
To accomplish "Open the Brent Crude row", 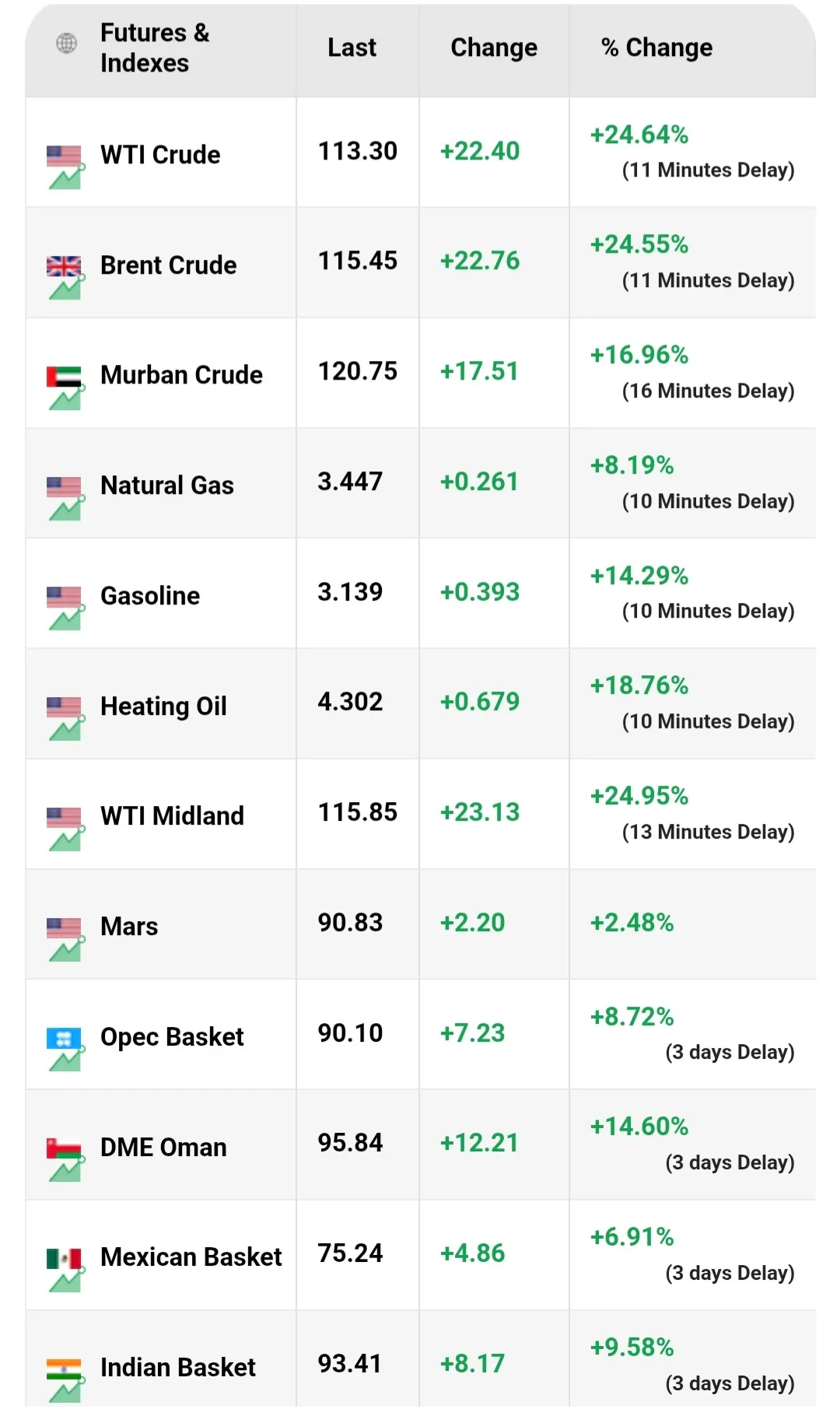I will click(x=168, y=265).
